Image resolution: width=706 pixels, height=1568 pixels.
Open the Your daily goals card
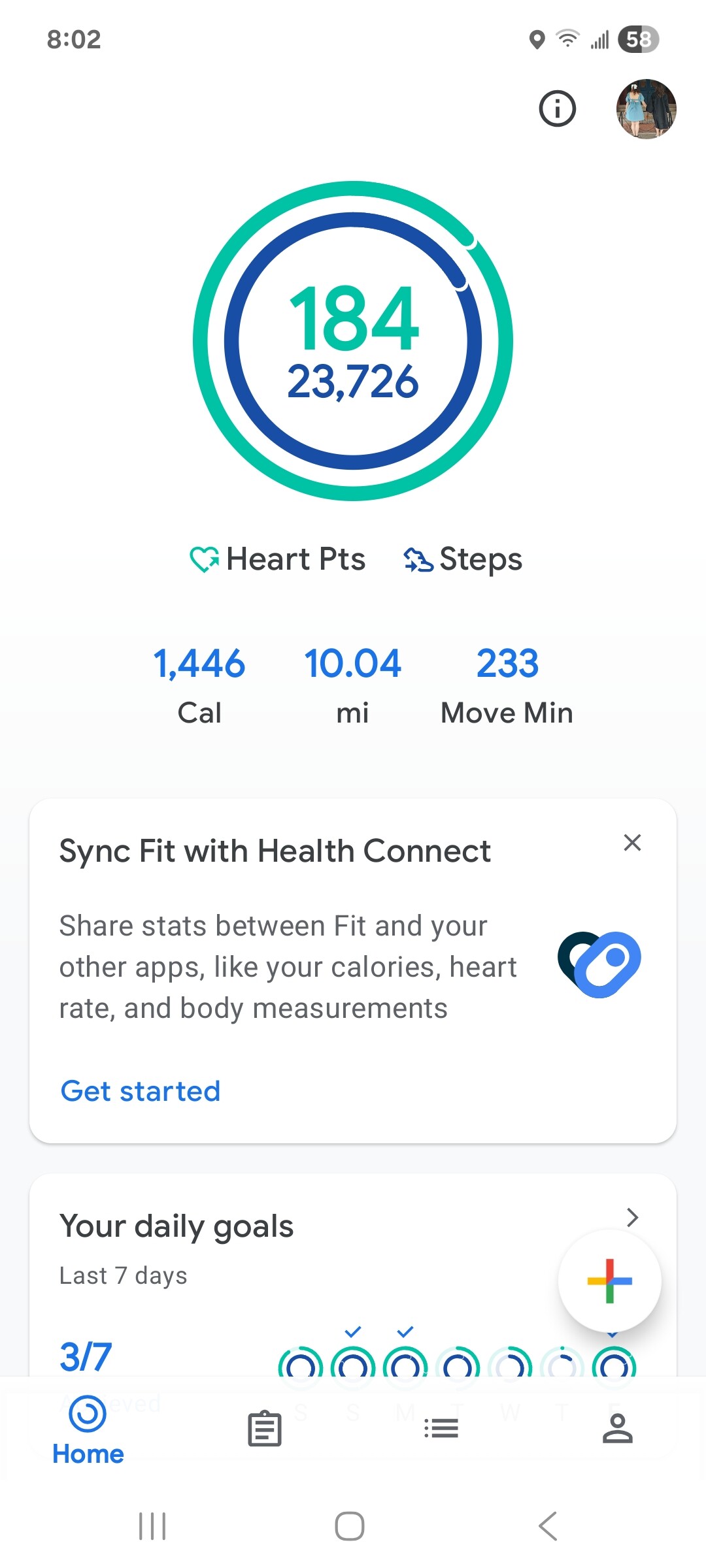pos(353,1274)
